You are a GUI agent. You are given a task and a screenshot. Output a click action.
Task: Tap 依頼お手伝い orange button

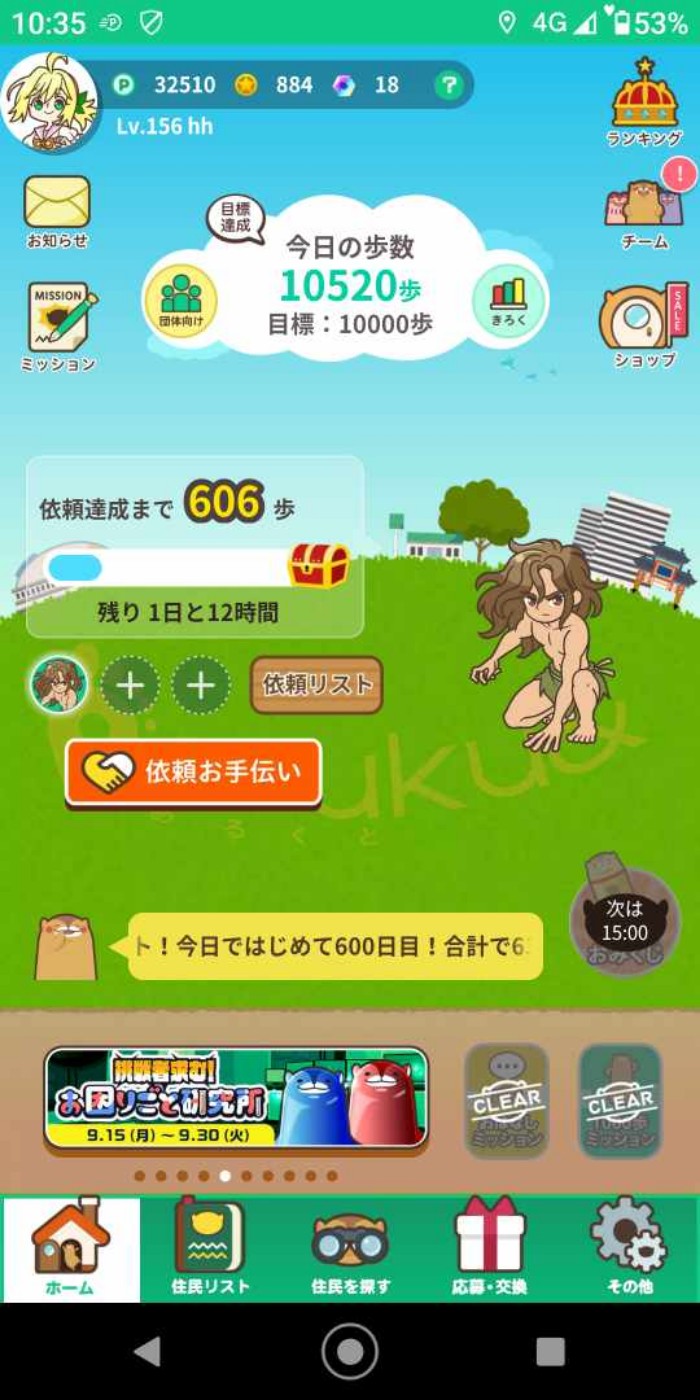click(x=194, y=772)
